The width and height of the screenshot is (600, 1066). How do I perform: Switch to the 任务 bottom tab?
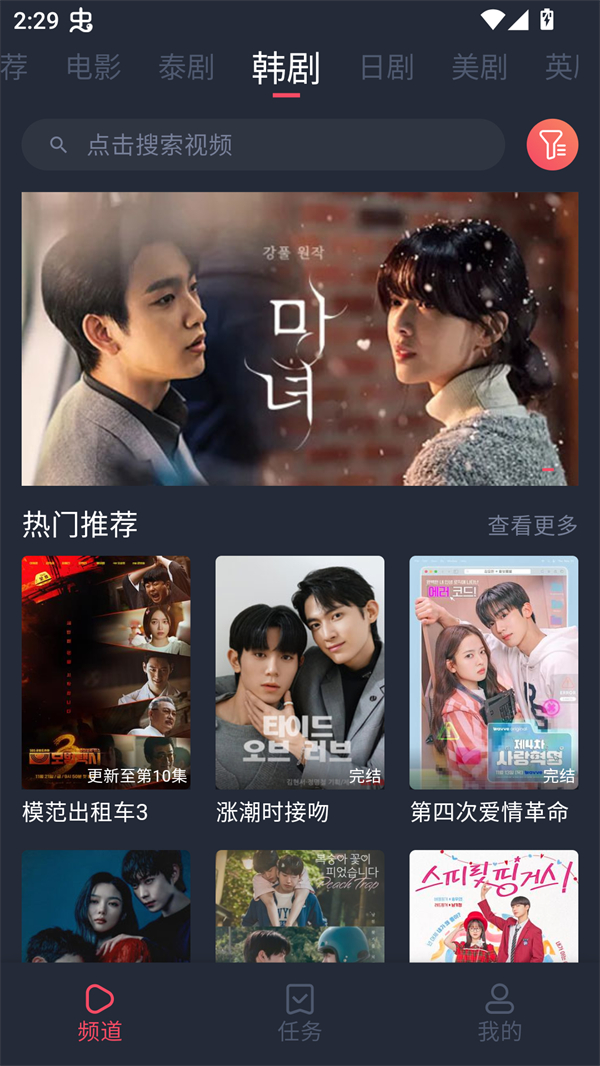coord(300,1012)
